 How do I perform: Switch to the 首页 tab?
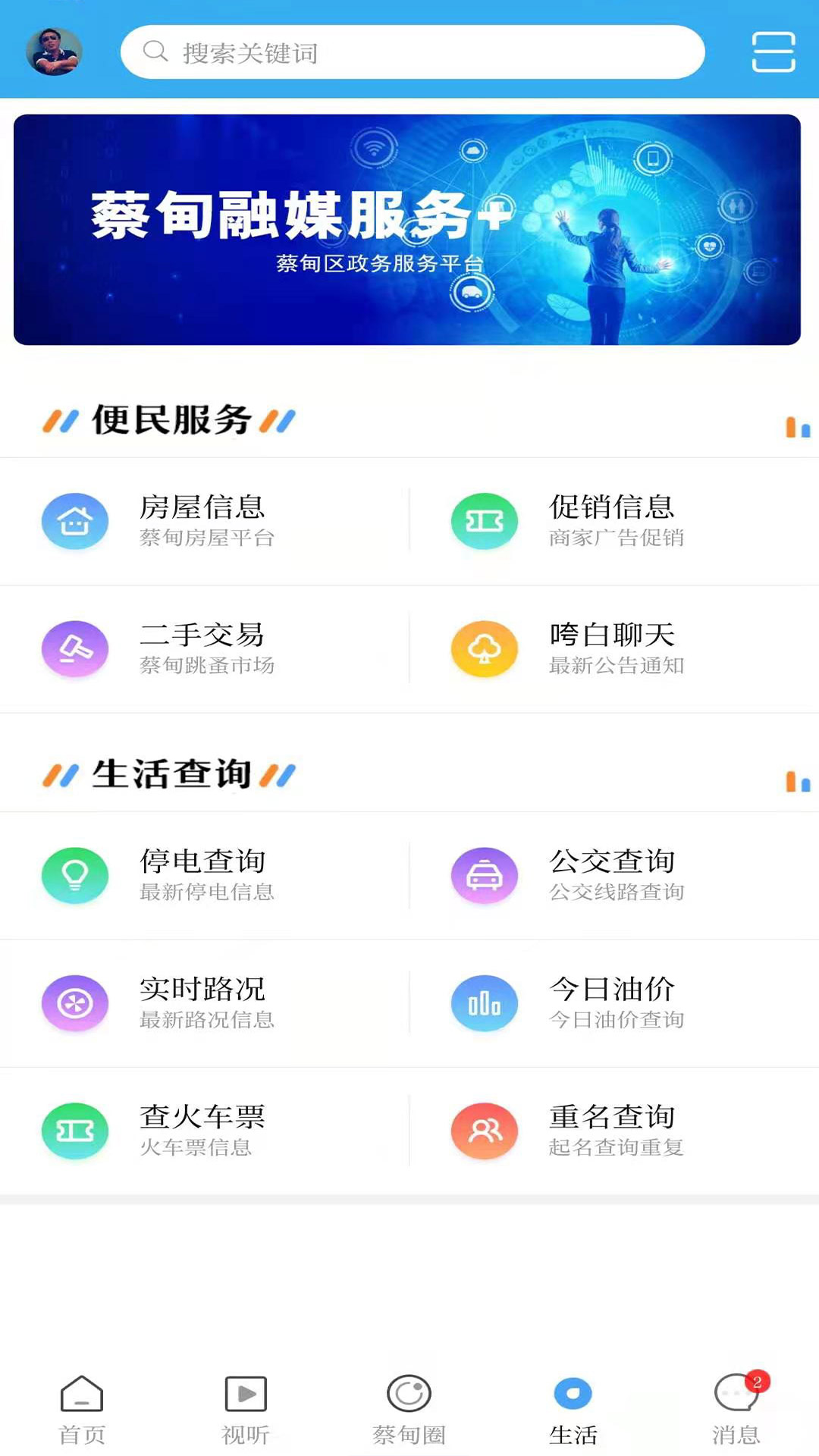tap(82, 1410)
